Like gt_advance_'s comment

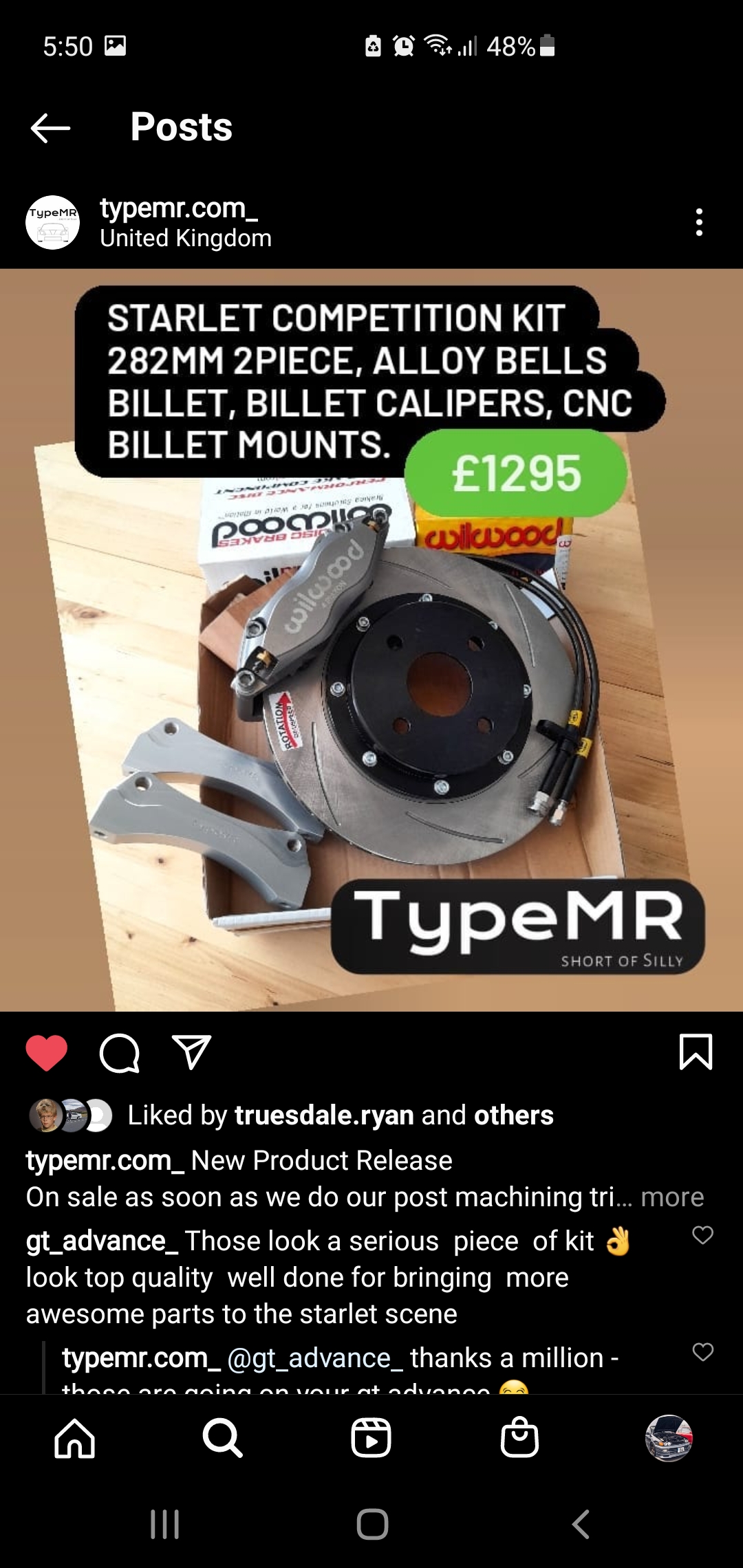pos(702,1235)
